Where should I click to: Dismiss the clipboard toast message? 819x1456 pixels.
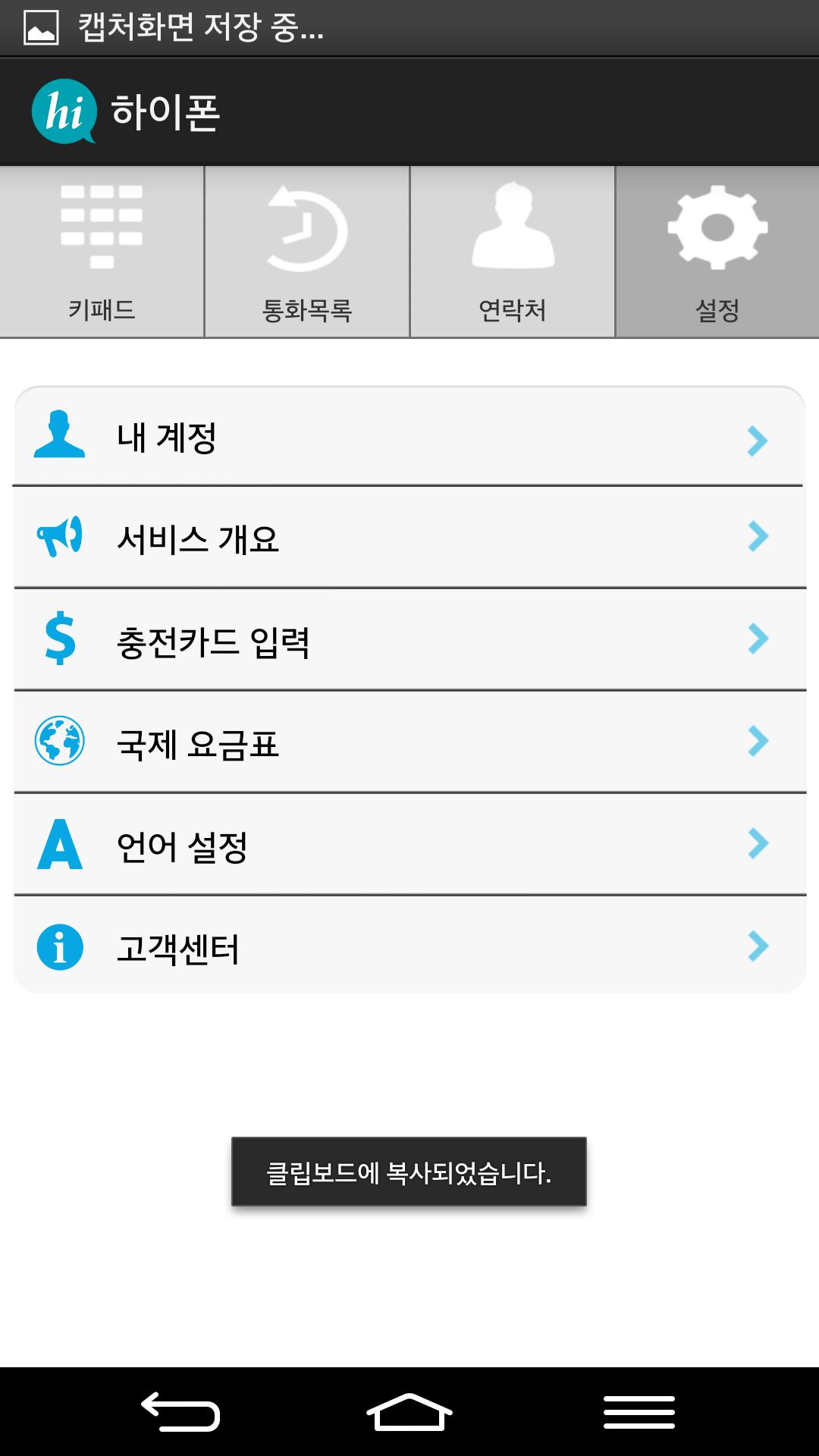pyautogui.click(x=409, y=1172)
